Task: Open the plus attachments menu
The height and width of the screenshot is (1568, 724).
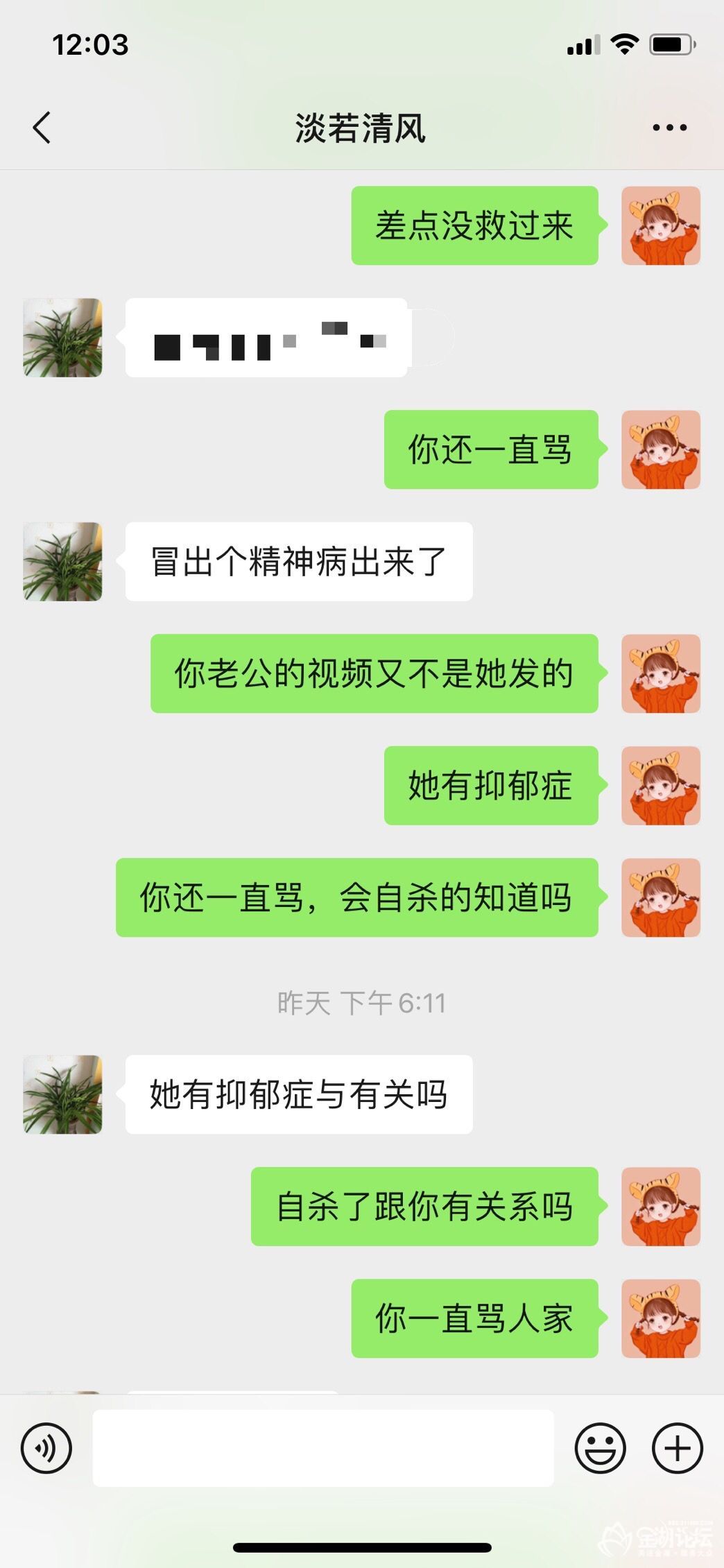Action: point(677,1448)
